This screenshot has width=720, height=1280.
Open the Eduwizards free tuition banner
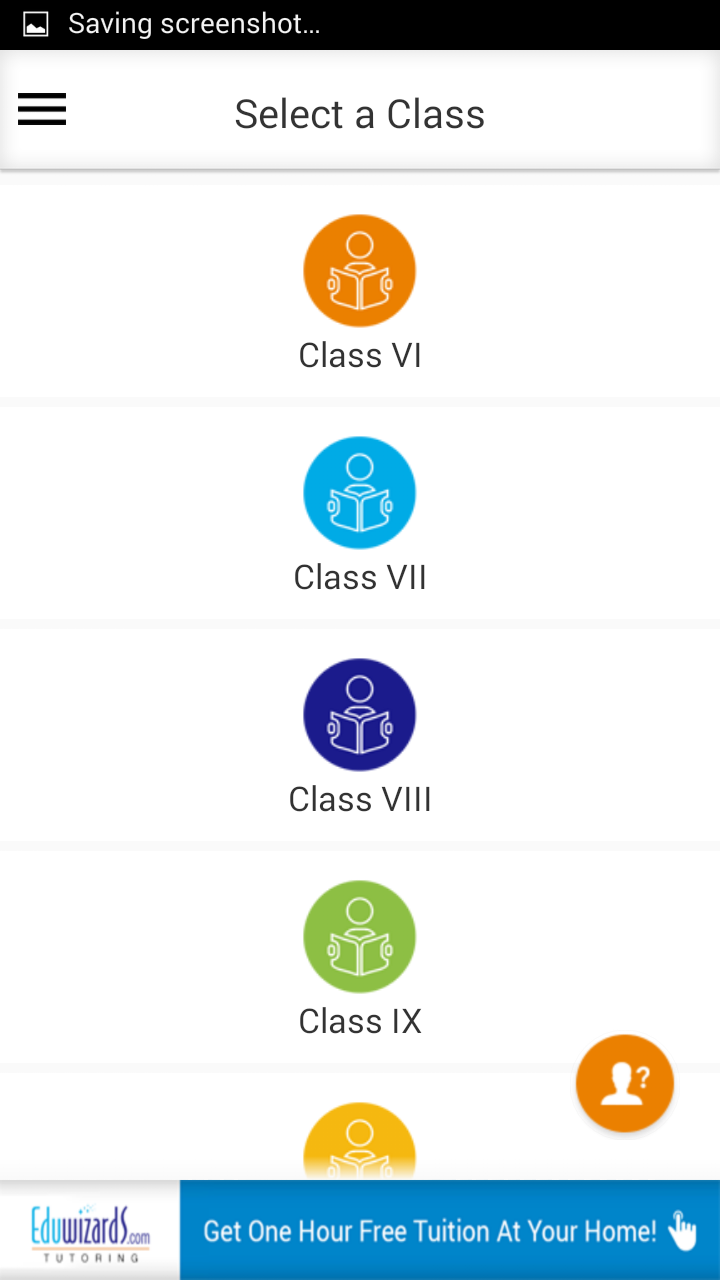(360, 1230)
